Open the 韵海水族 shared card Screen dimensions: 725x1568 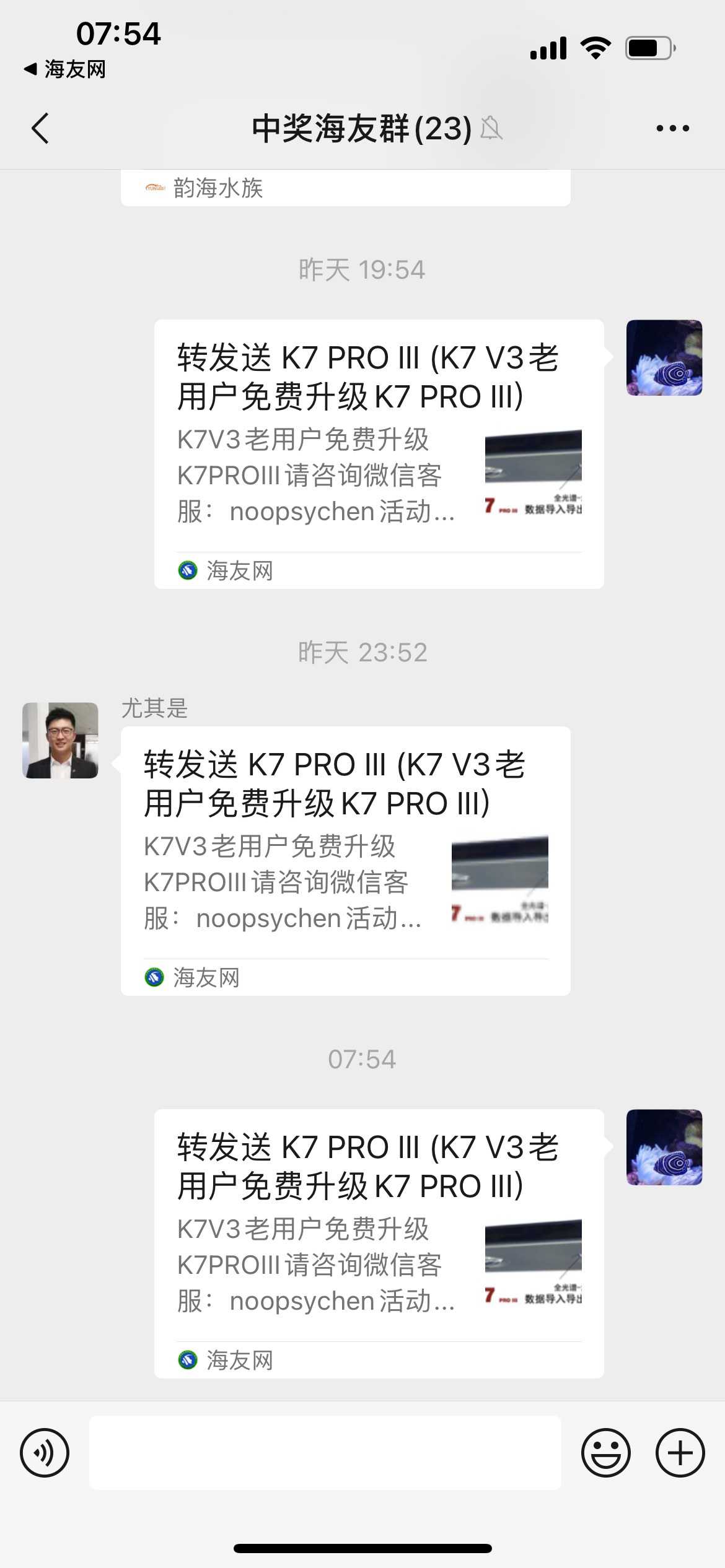point(345,188)
